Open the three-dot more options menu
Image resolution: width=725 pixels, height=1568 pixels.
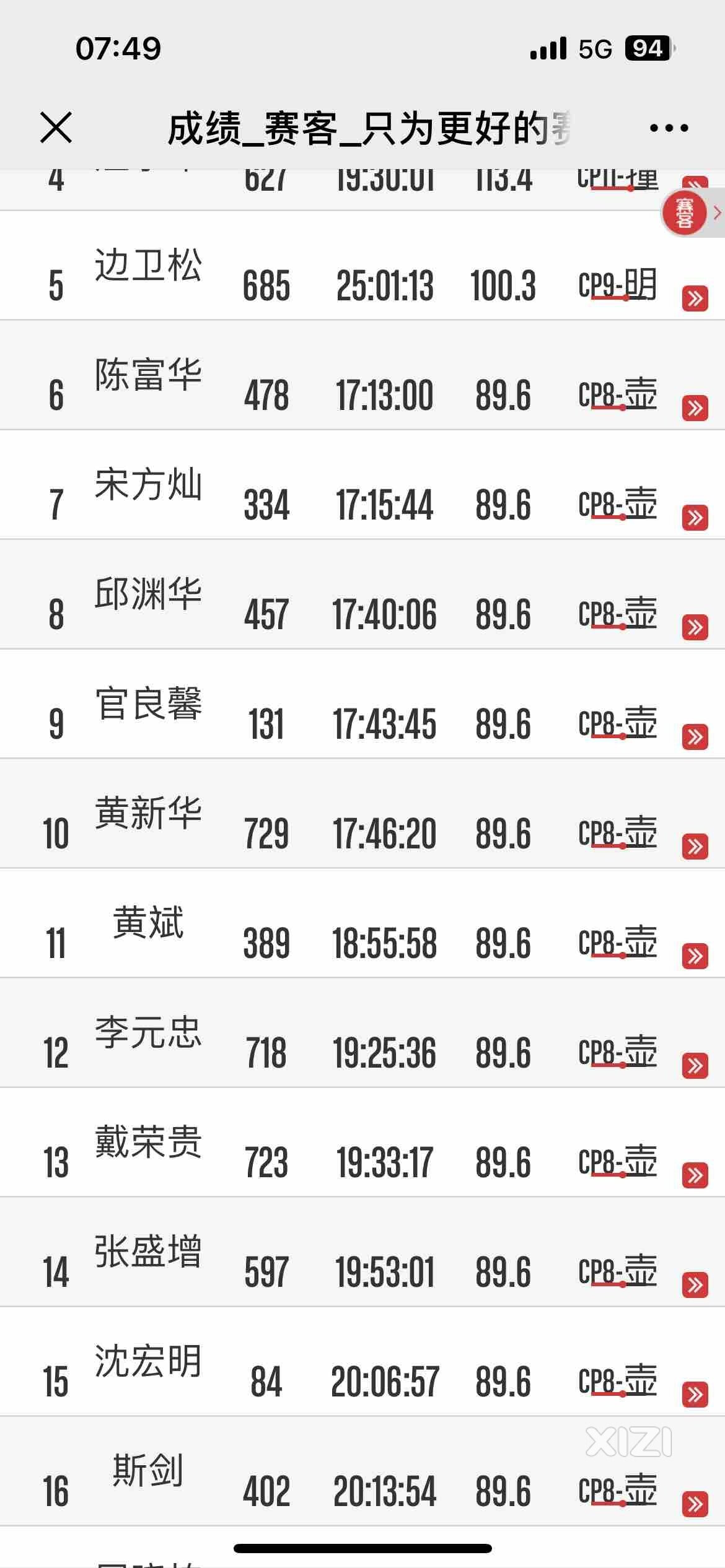pyautogui.click(x=669, y=128)
